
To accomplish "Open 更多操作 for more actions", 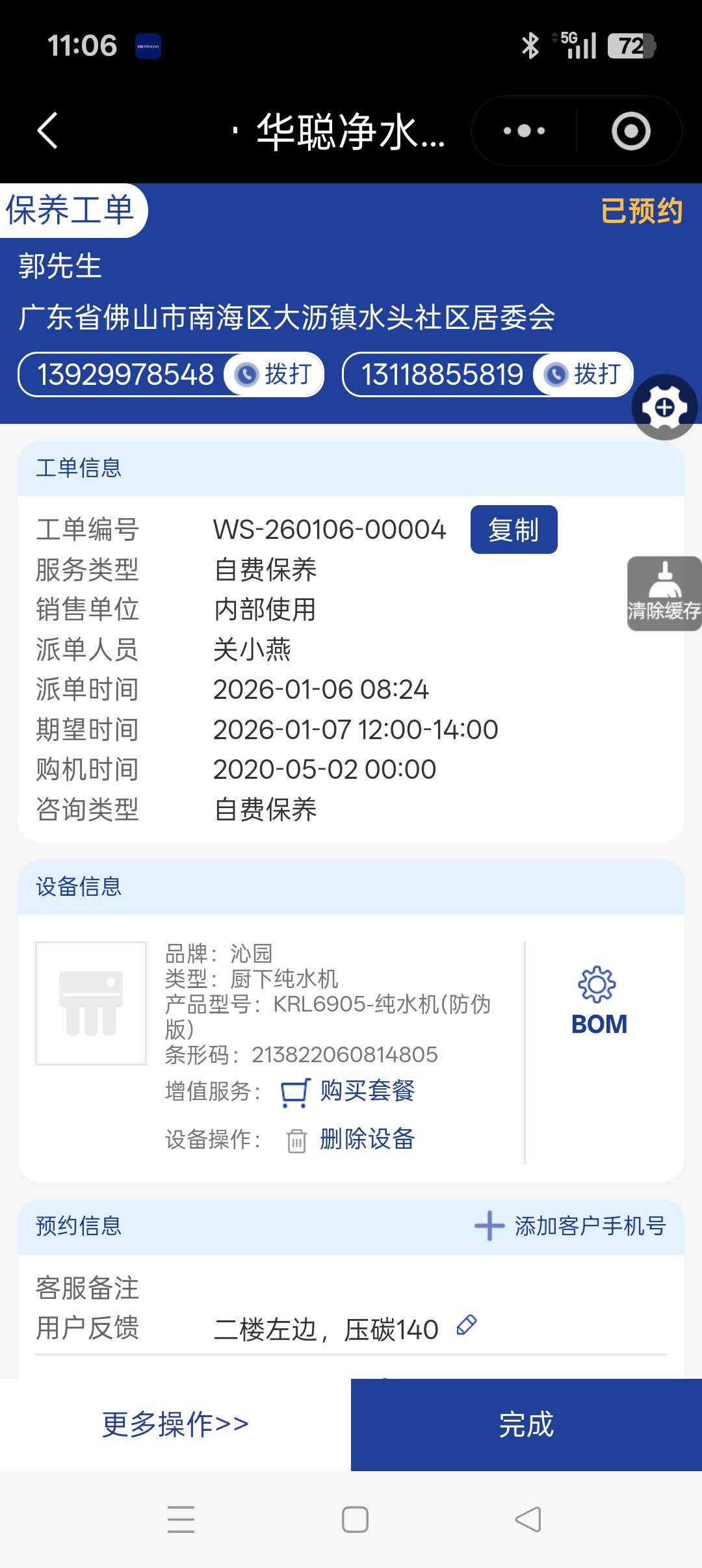I will [x=175, y=1424].
